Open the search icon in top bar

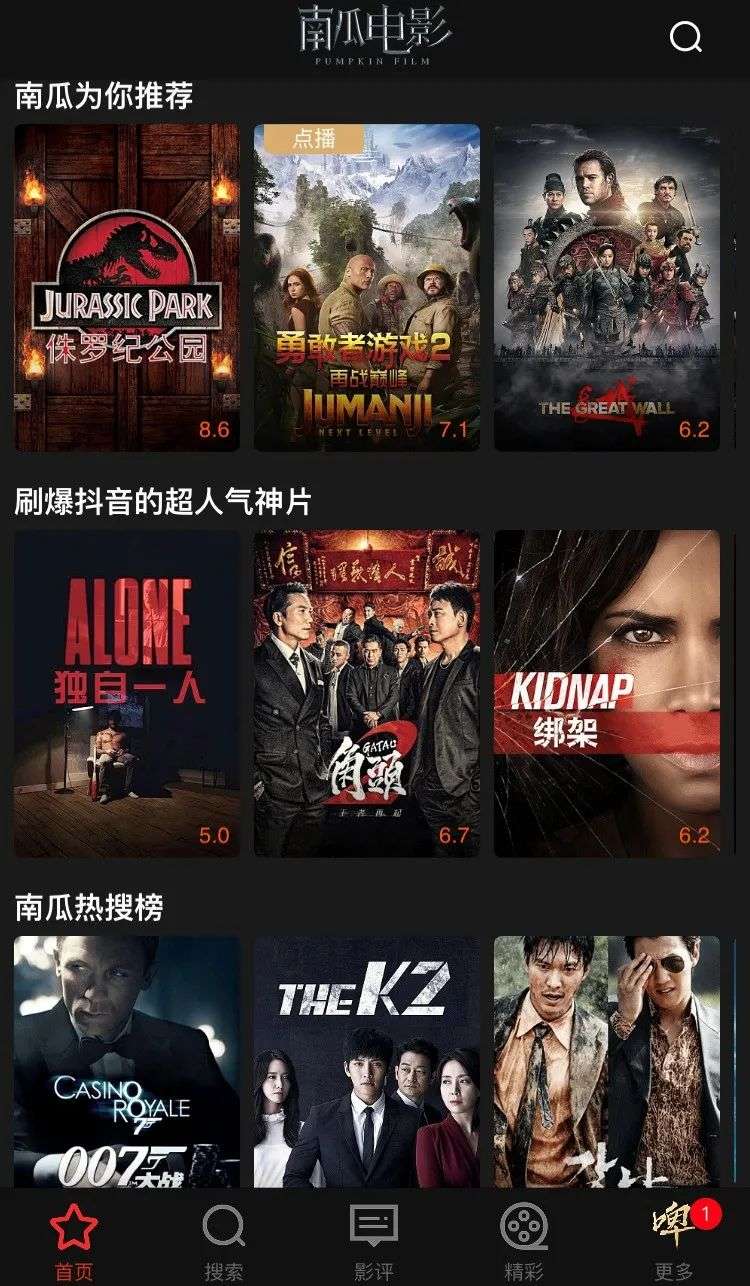(686, 37)
